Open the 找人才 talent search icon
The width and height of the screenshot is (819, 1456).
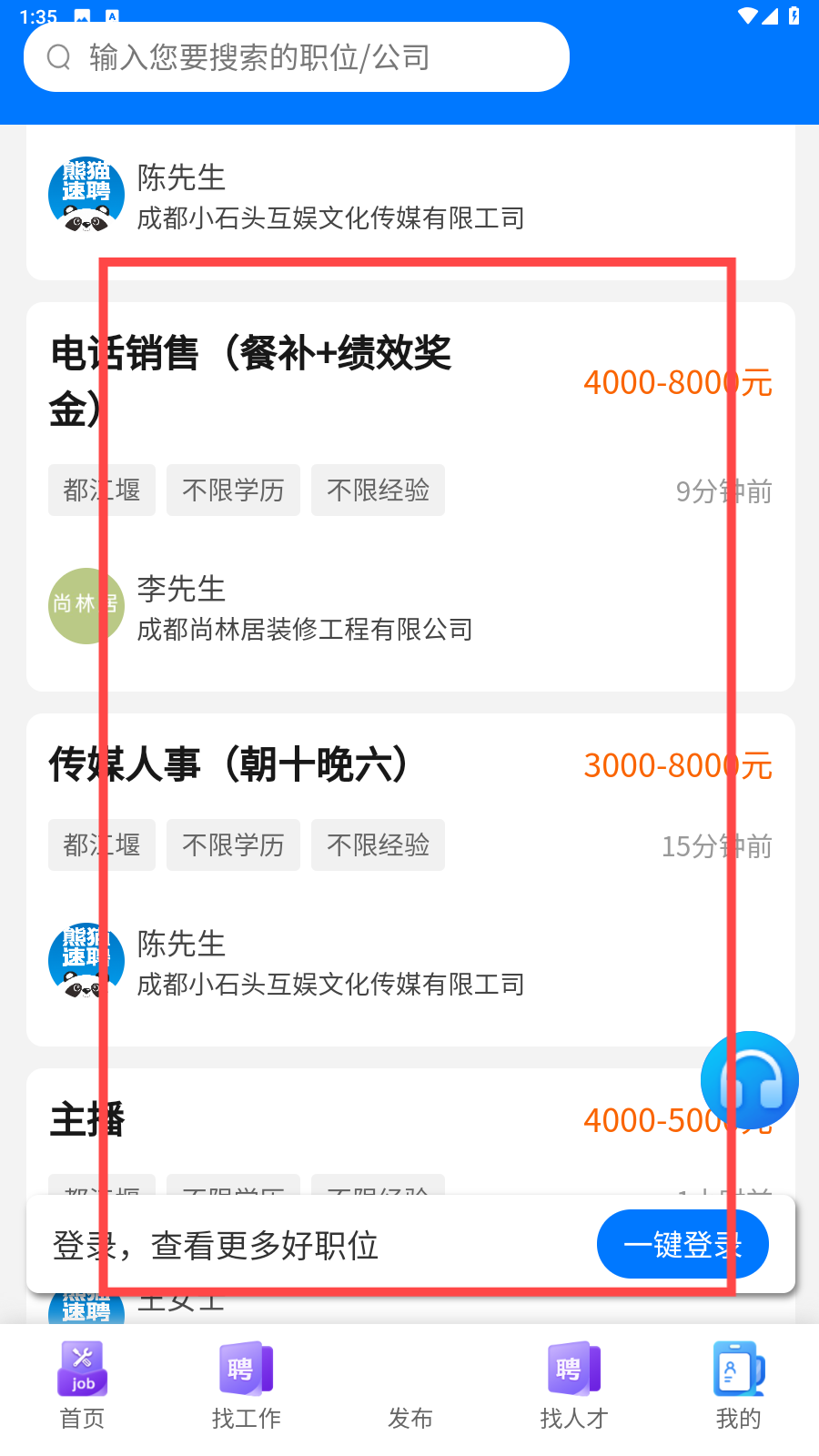[573, 1369]
